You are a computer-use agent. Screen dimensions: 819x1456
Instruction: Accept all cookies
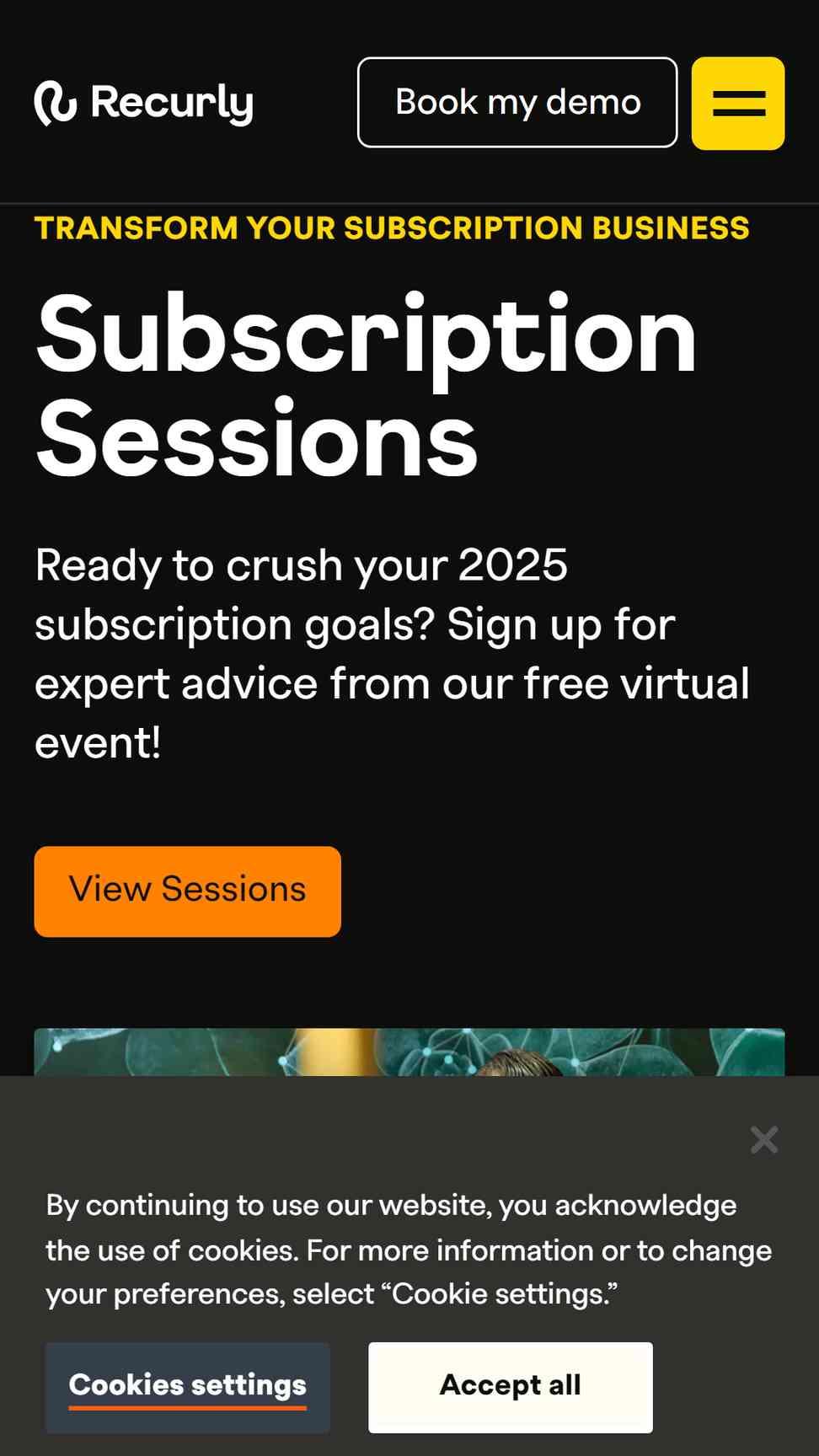(x=510, y=1387)
